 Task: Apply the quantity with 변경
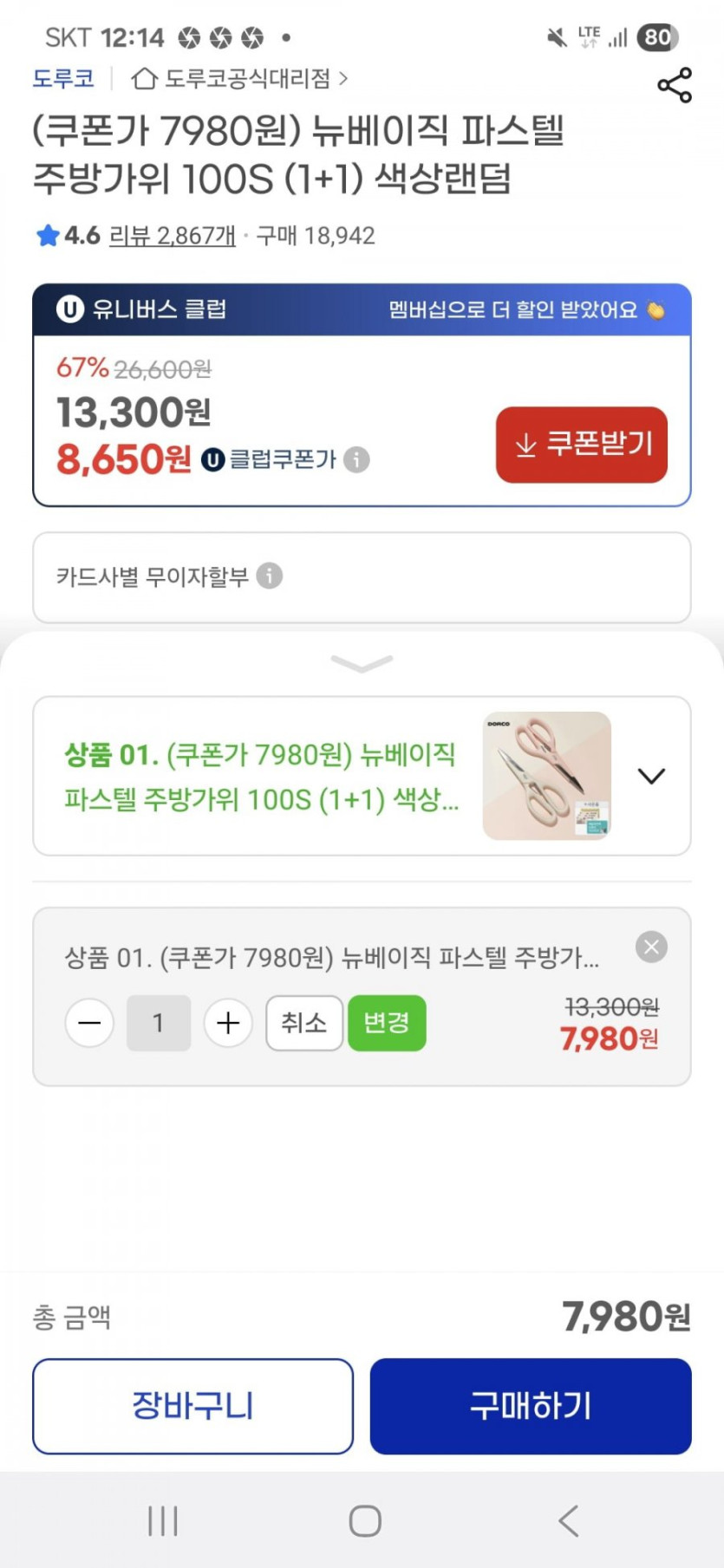coord(387,1024)
